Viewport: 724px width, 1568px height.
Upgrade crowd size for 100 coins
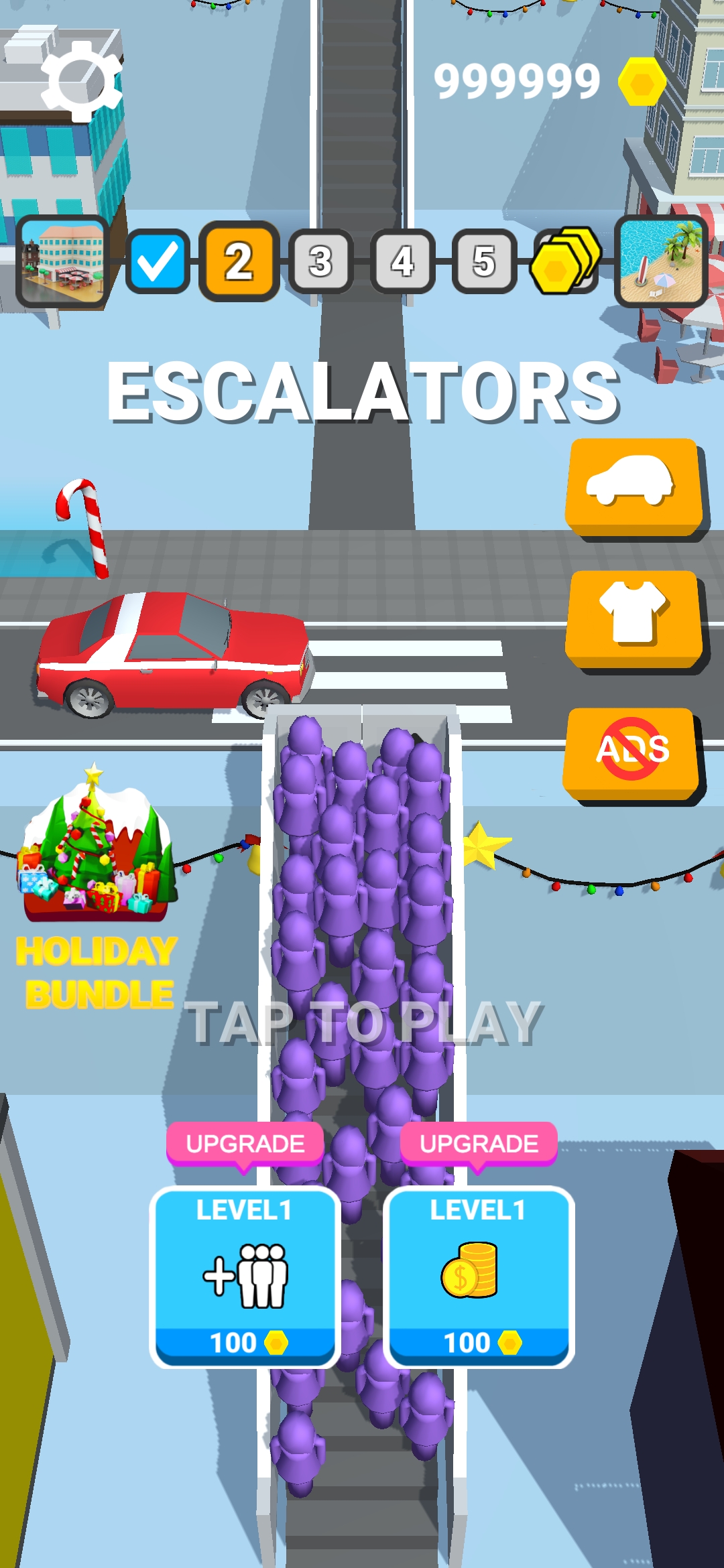pyautogui.click(x=245, y=1277)
